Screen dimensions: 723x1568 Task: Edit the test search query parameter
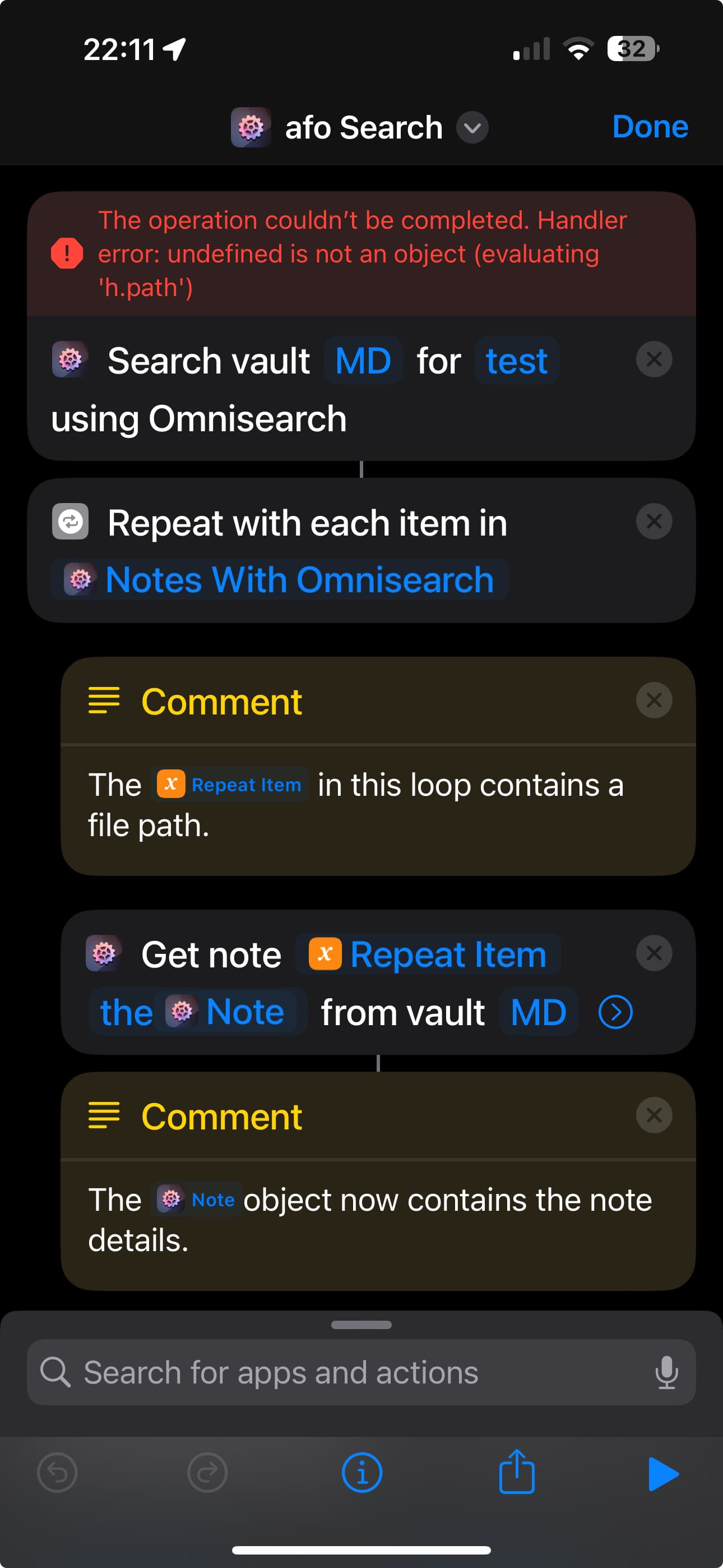point(517,361)
